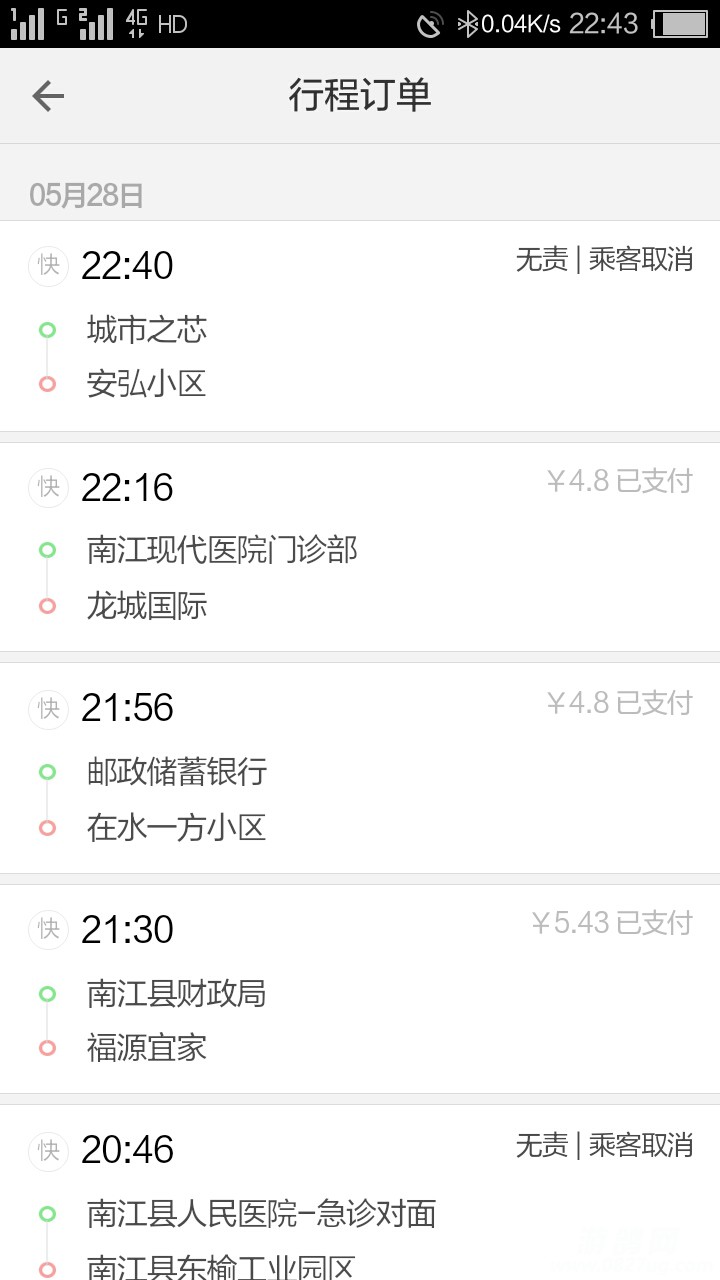
Task: Go back from the 行程订单 page
Action: click(x=47, y=96)
